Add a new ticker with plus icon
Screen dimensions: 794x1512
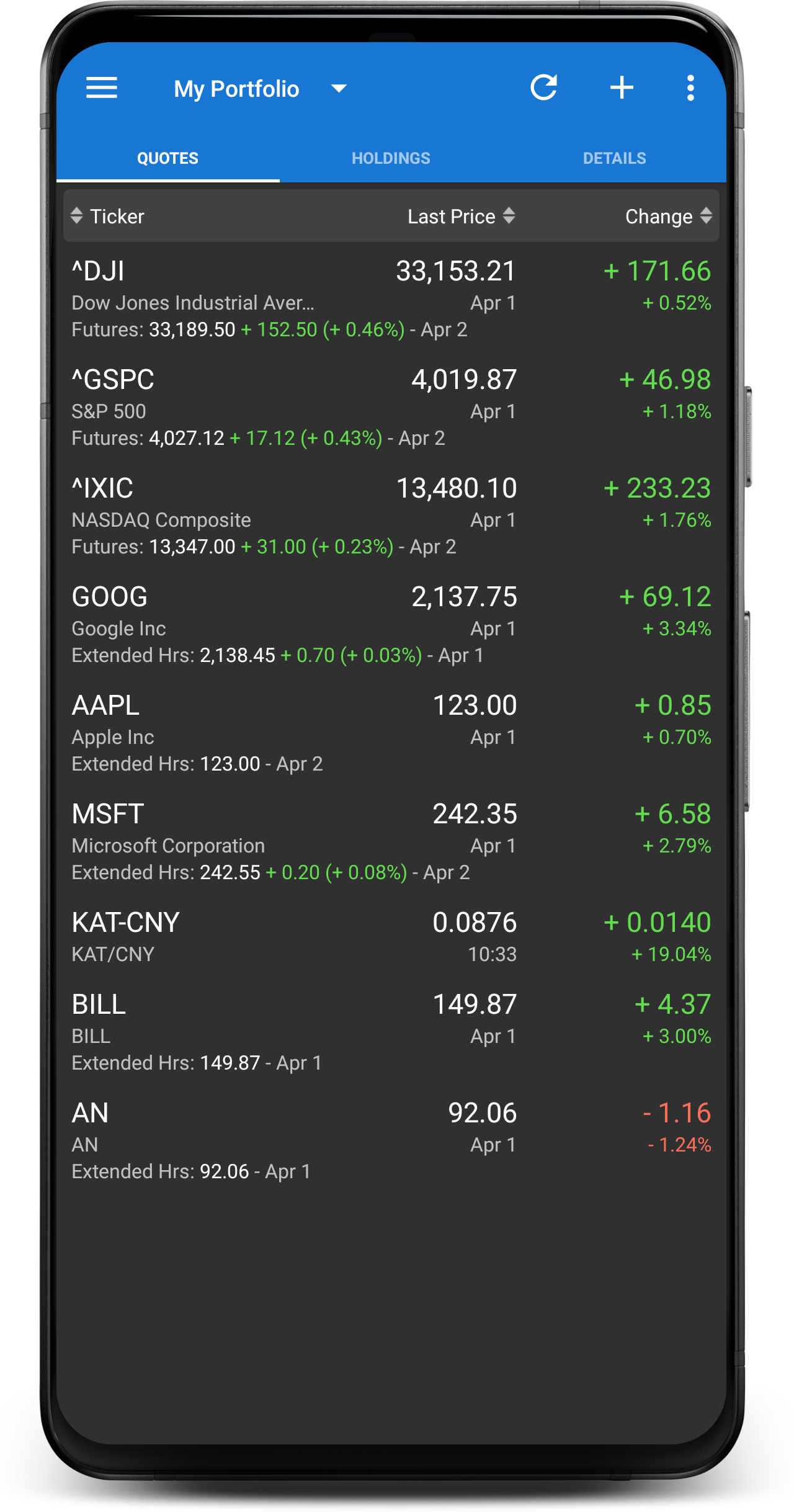pos(622,87)
